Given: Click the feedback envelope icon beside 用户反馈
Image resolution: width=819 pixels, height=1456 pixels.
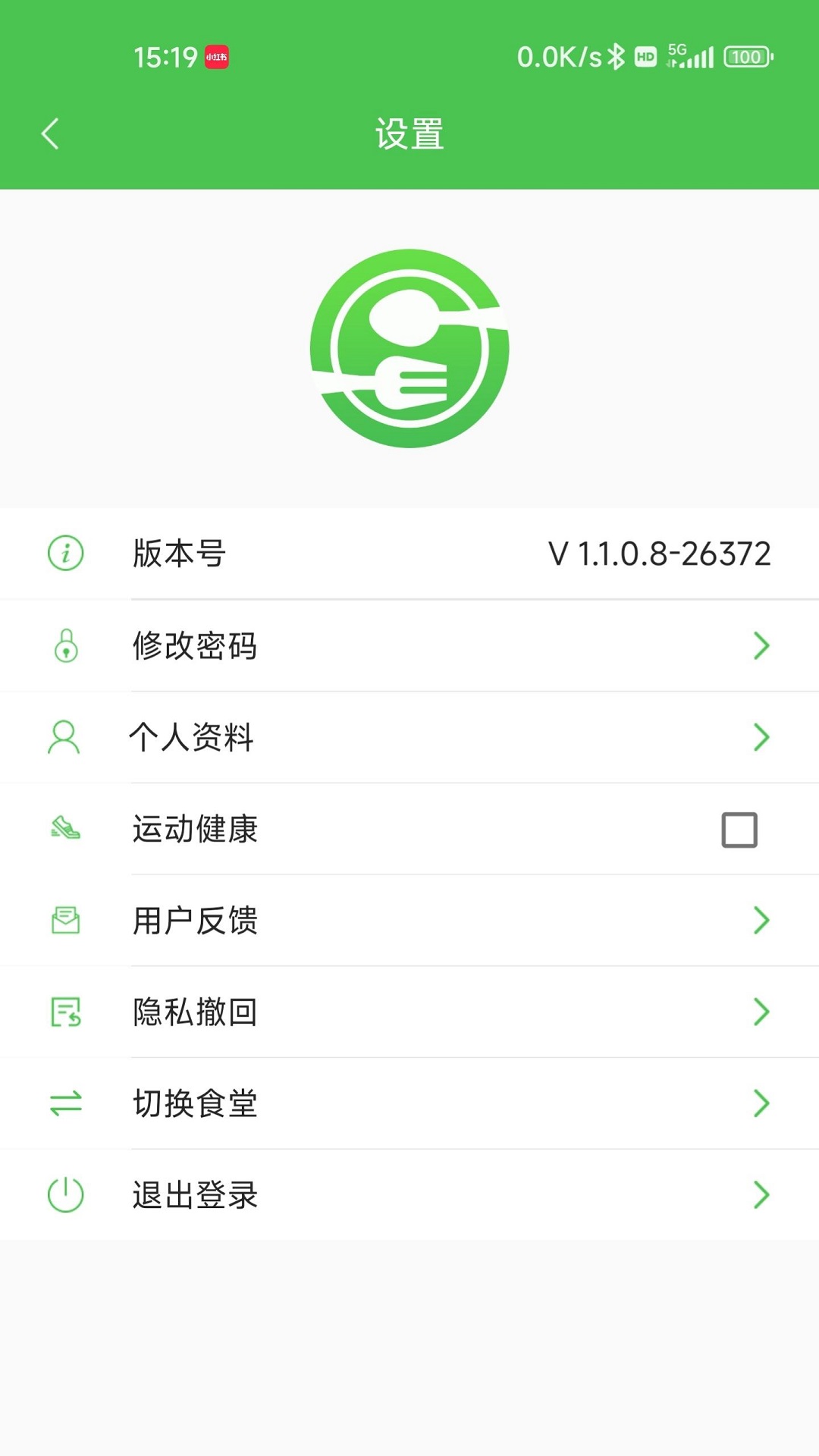Looking at the screenshot, I should 65,921.
